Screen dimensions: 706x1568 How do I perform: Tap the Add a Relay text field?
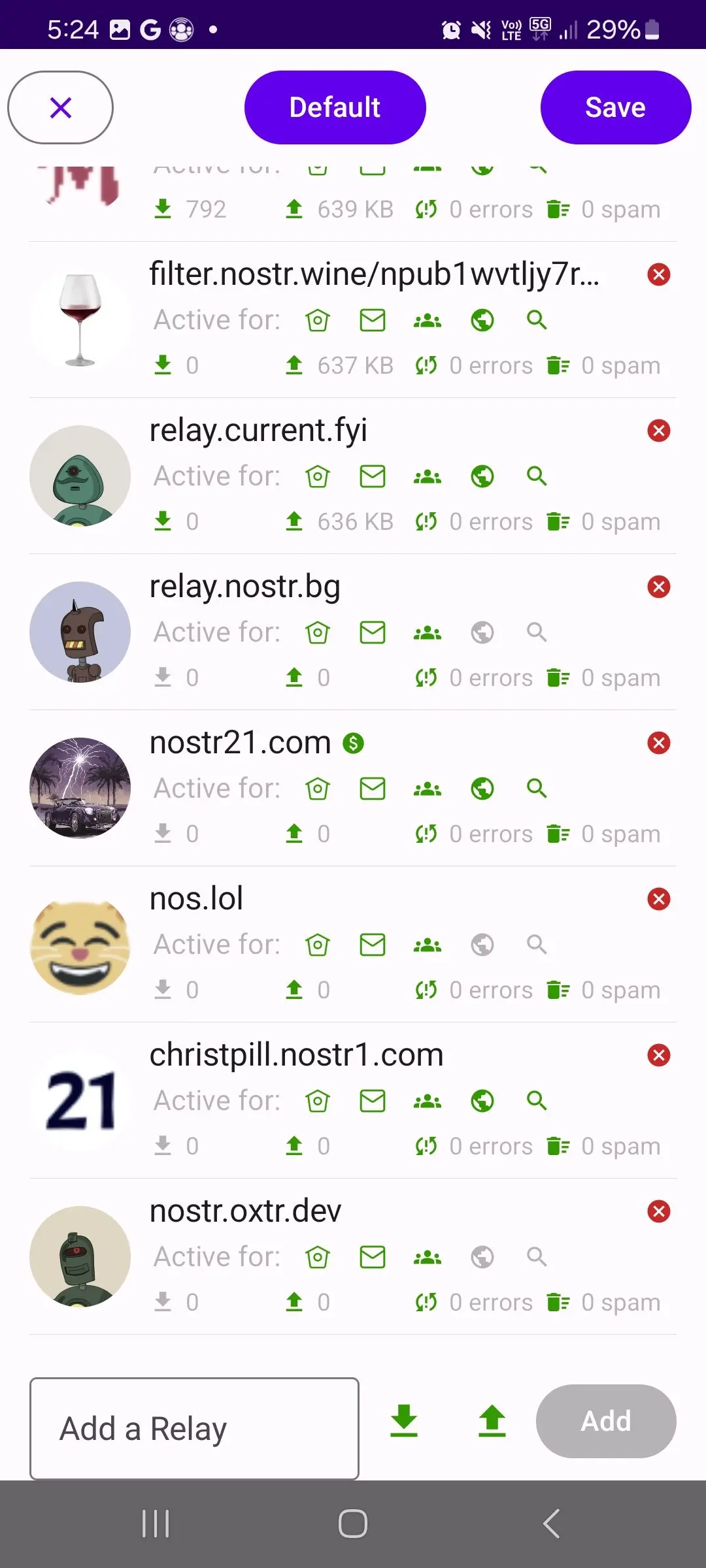(x=194, y=1429)
